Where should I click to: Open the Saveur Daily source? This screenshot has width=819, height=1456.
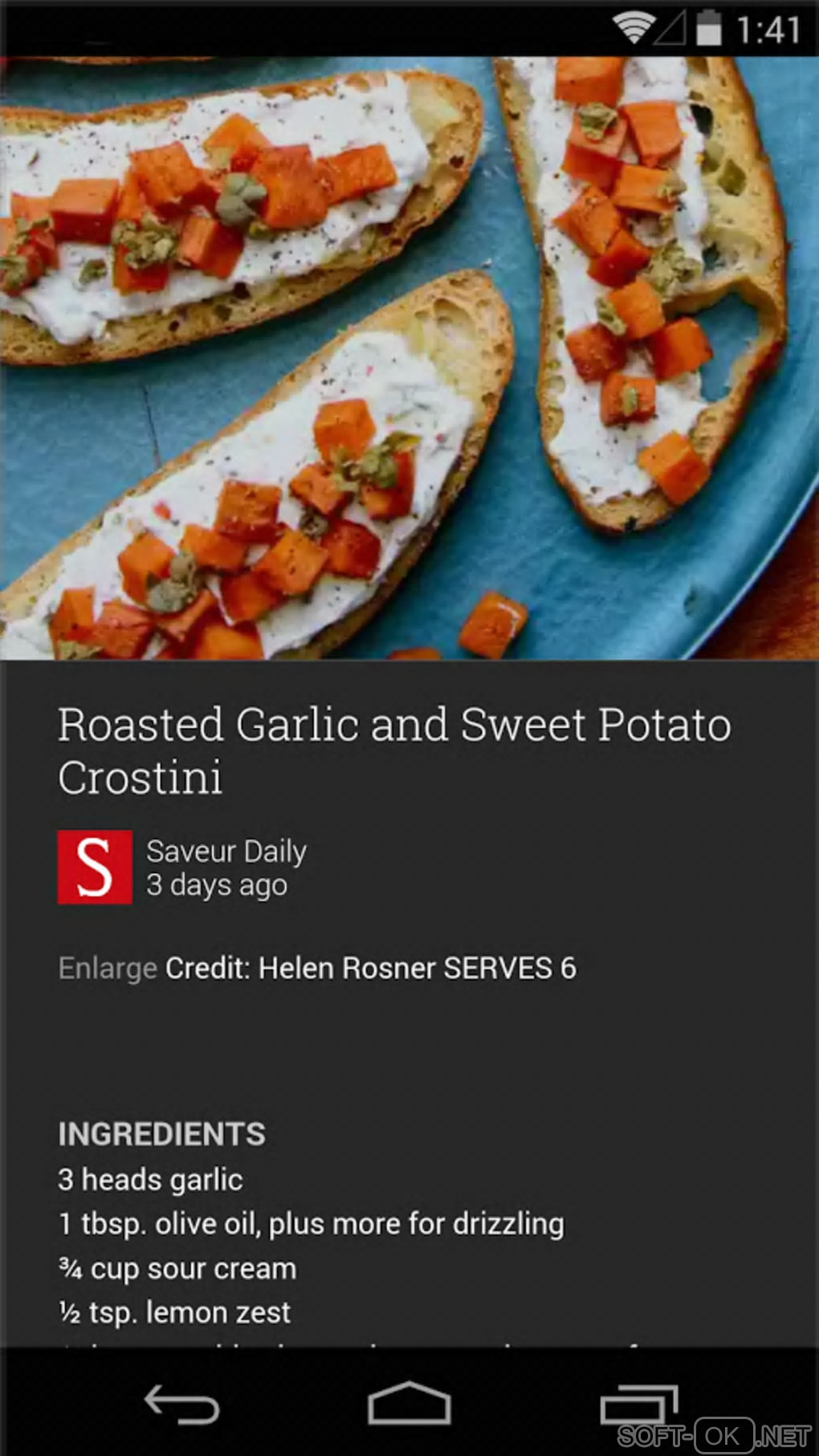pos(226,852)
